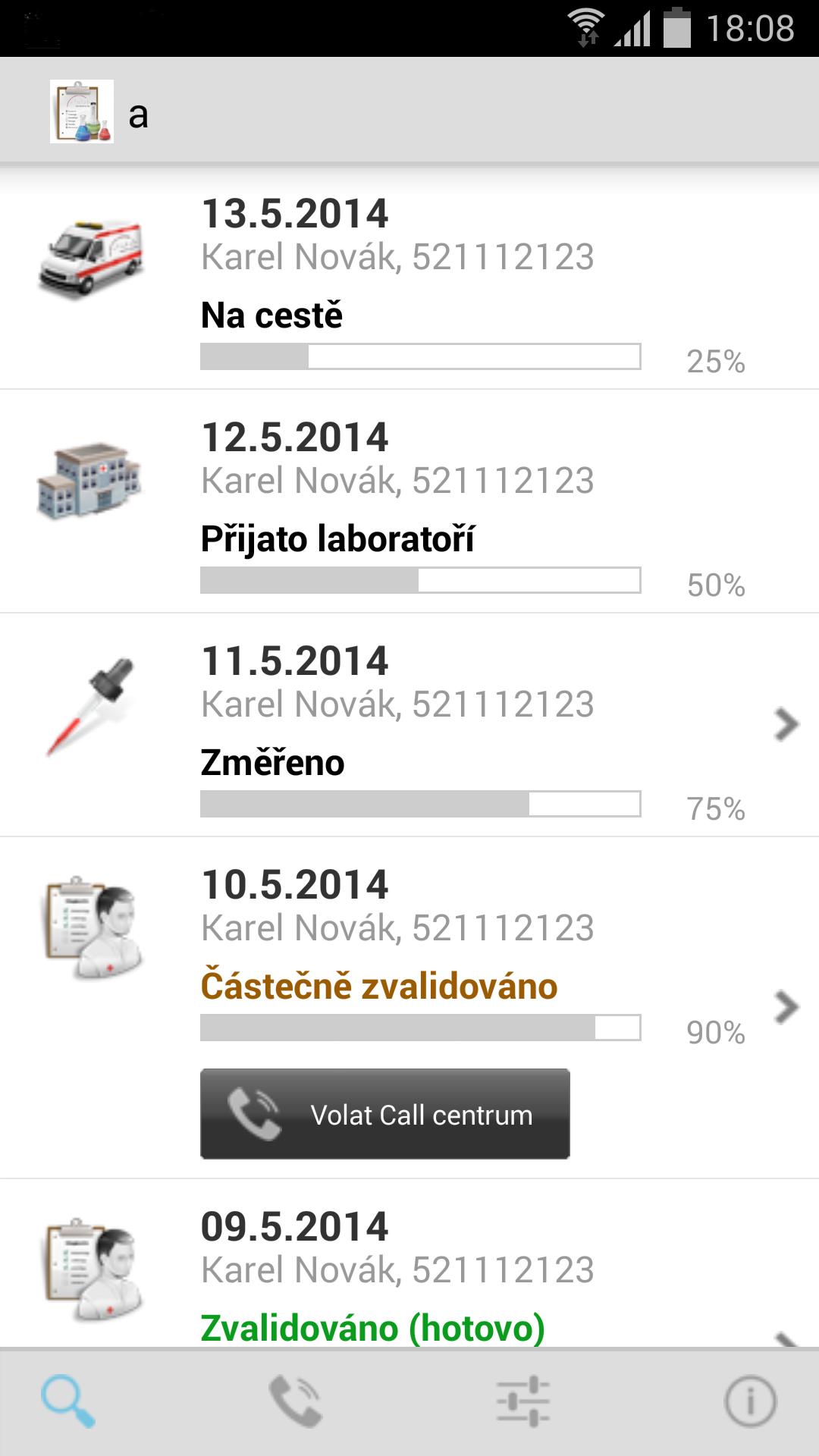This screenshot has height=1456, width=819.
Task: Open the info tab
Action: coord(750,1402)
